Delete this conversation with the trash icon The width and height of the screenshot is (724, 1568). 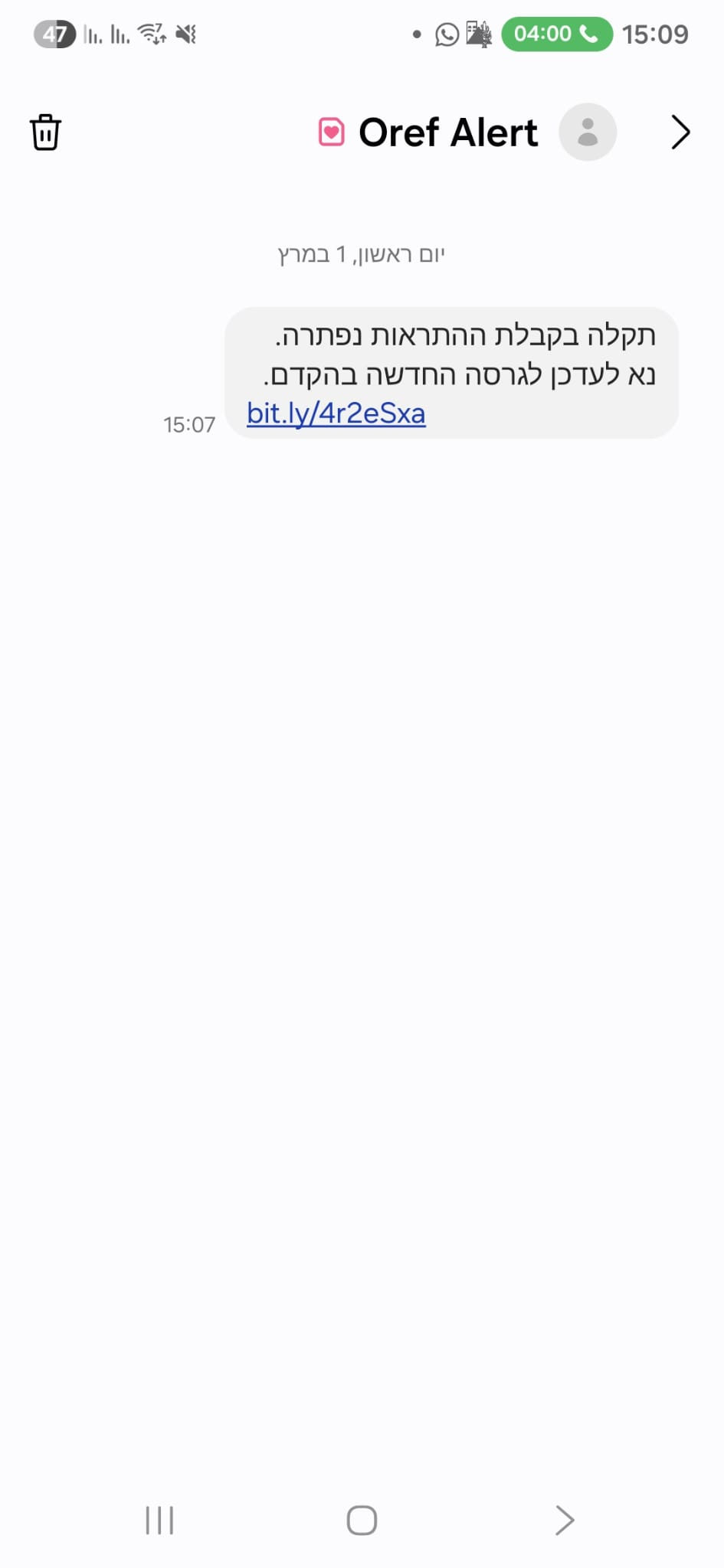click(45, 132)
